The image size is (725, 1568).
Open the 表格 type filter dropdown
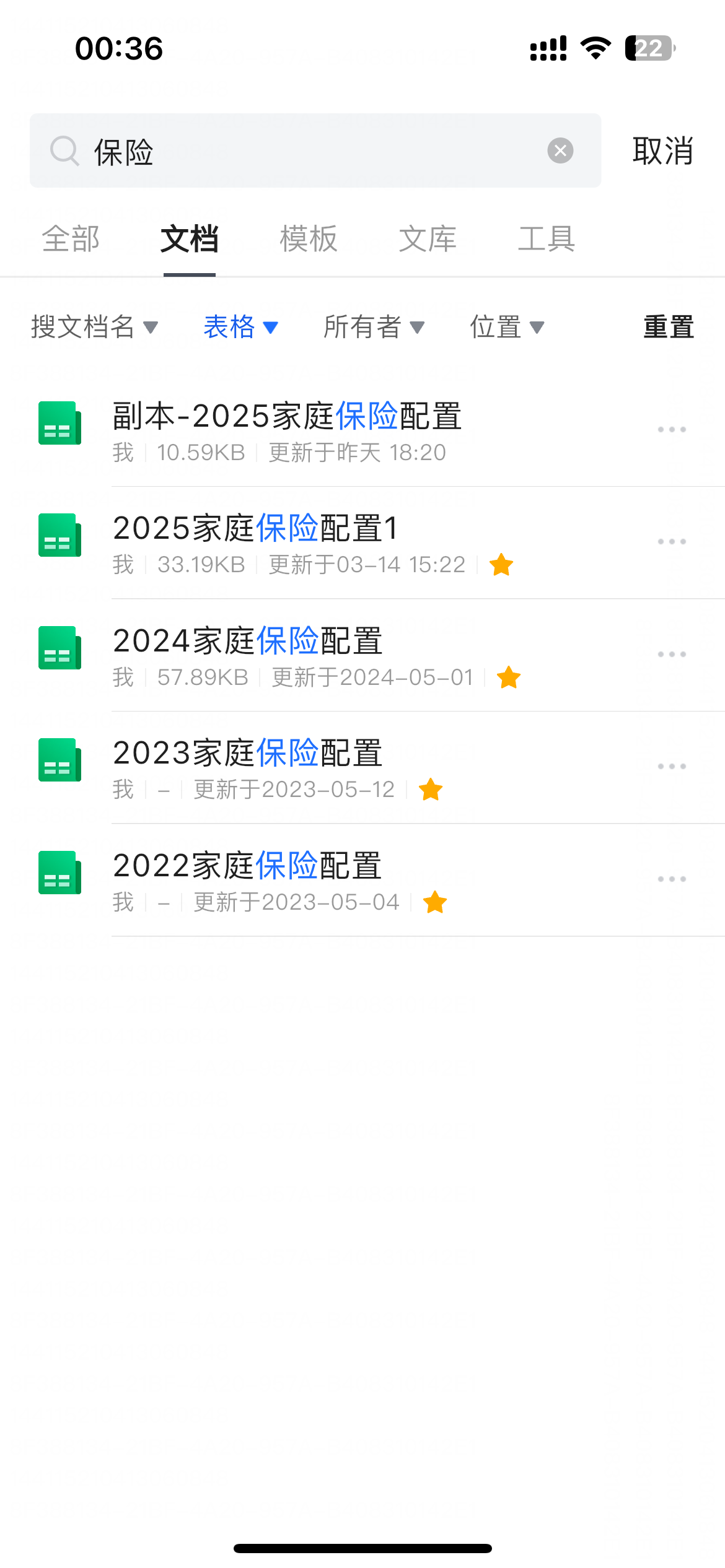click(241, 326)
